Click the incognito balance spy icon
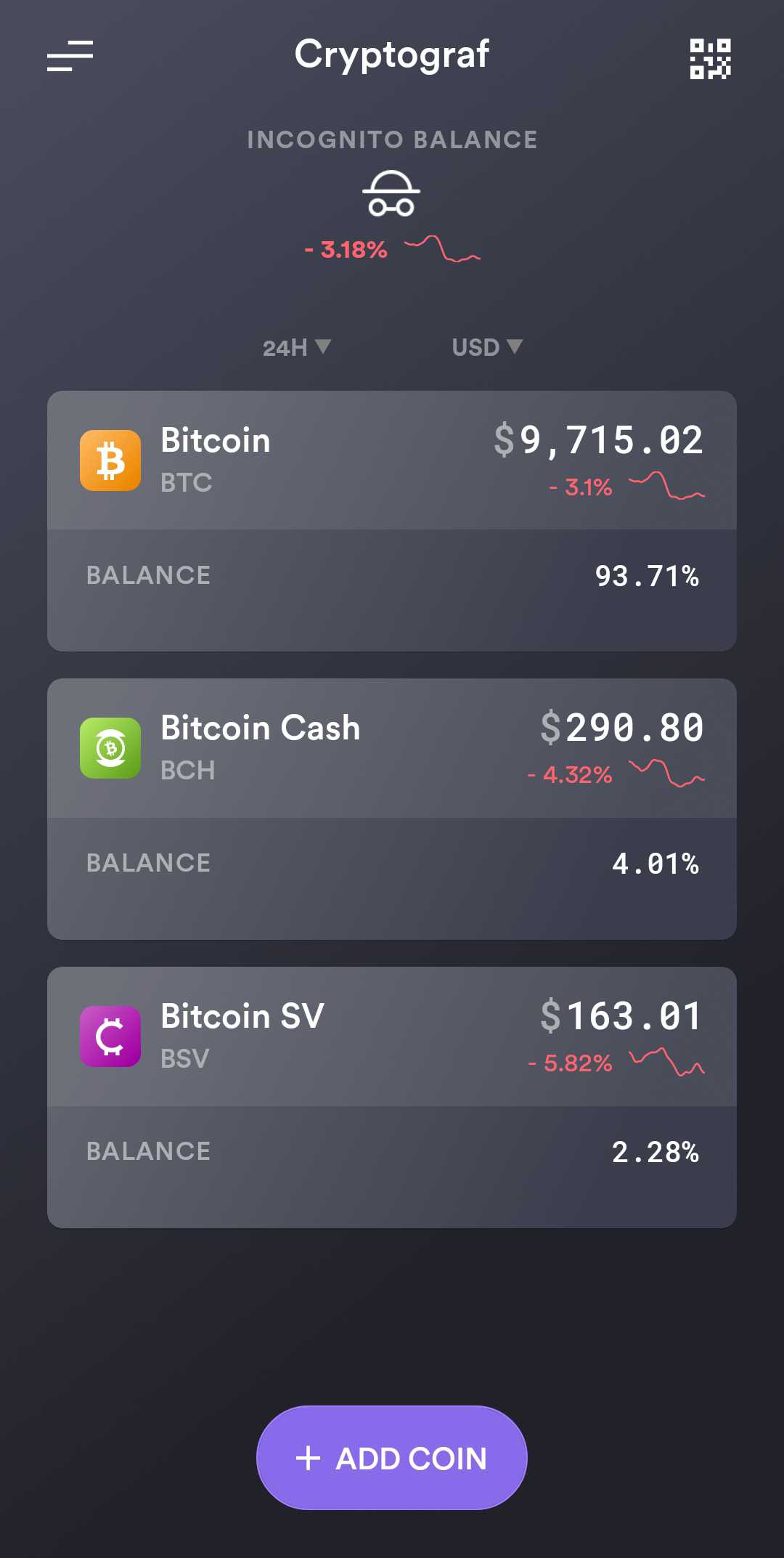Image resolution: width=784 pixels, height=1558 pixels. [392, 192]
